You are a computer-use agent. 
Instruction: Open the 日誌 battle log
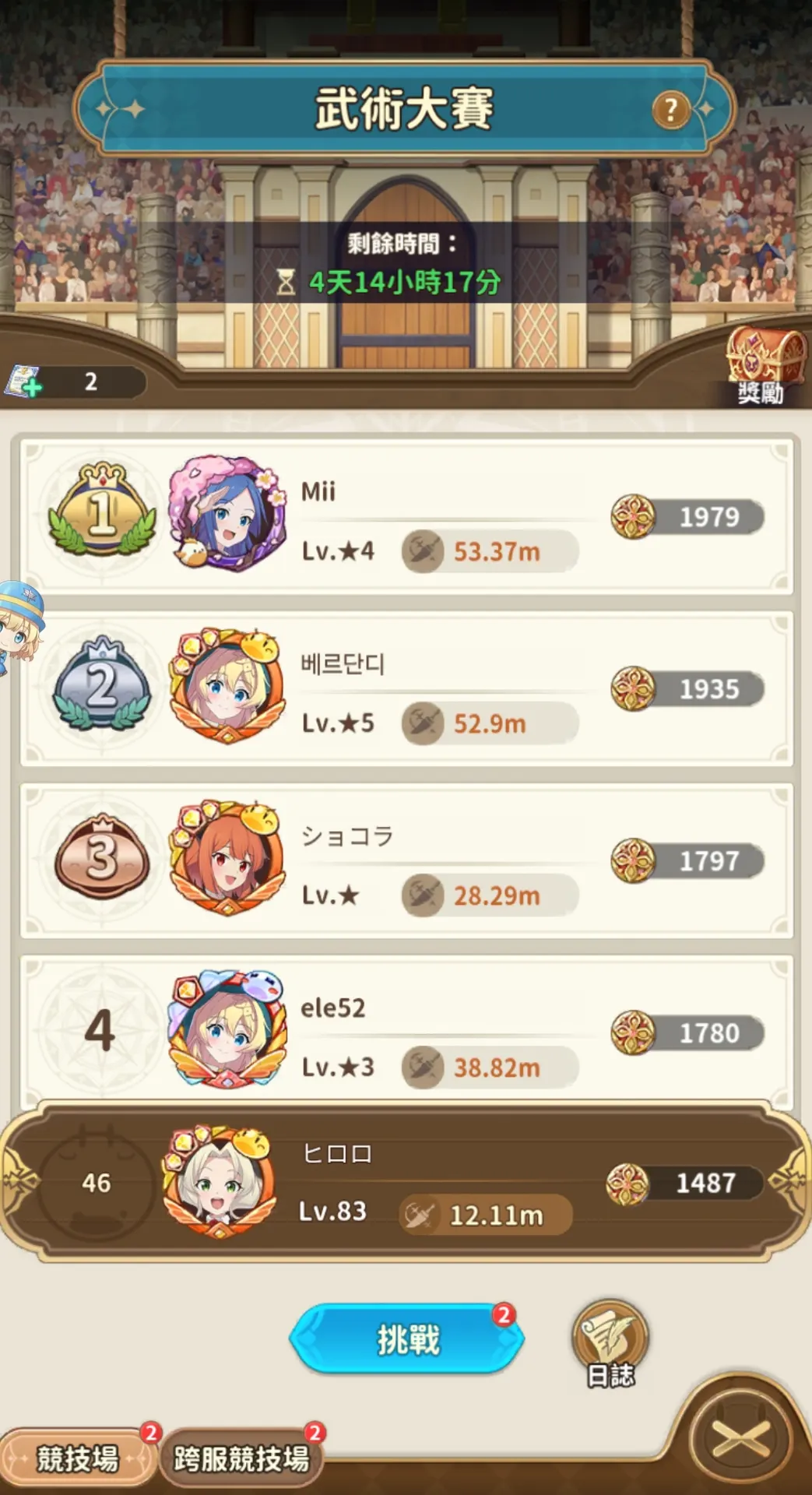(610, 1342)
